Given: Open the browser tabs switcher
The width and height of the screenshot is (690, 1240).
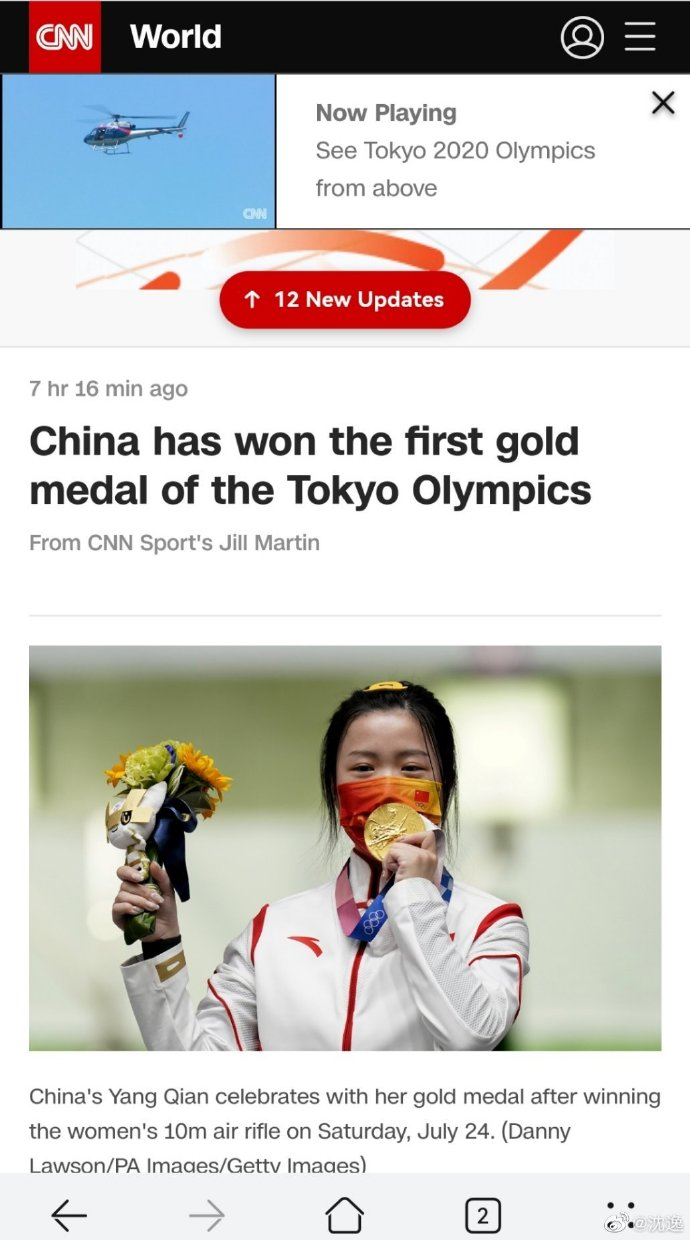Looking at the screenshot, I should click(482, 1215).
